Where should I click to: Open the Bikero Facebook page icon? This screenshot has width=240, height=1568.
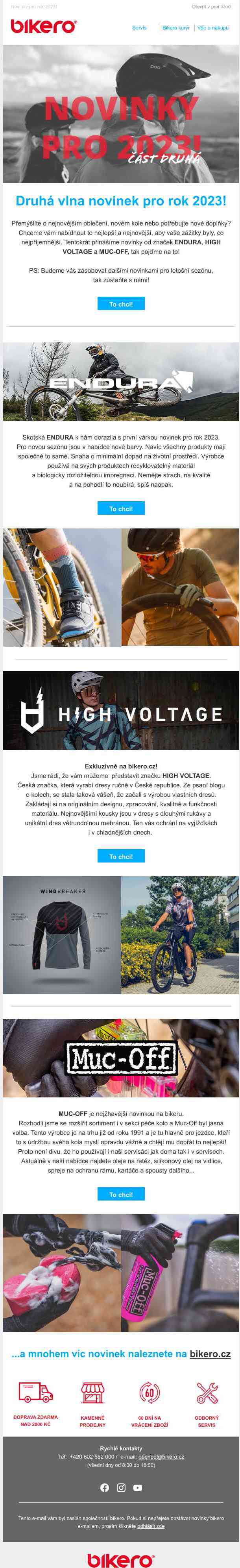[104, 1488]
